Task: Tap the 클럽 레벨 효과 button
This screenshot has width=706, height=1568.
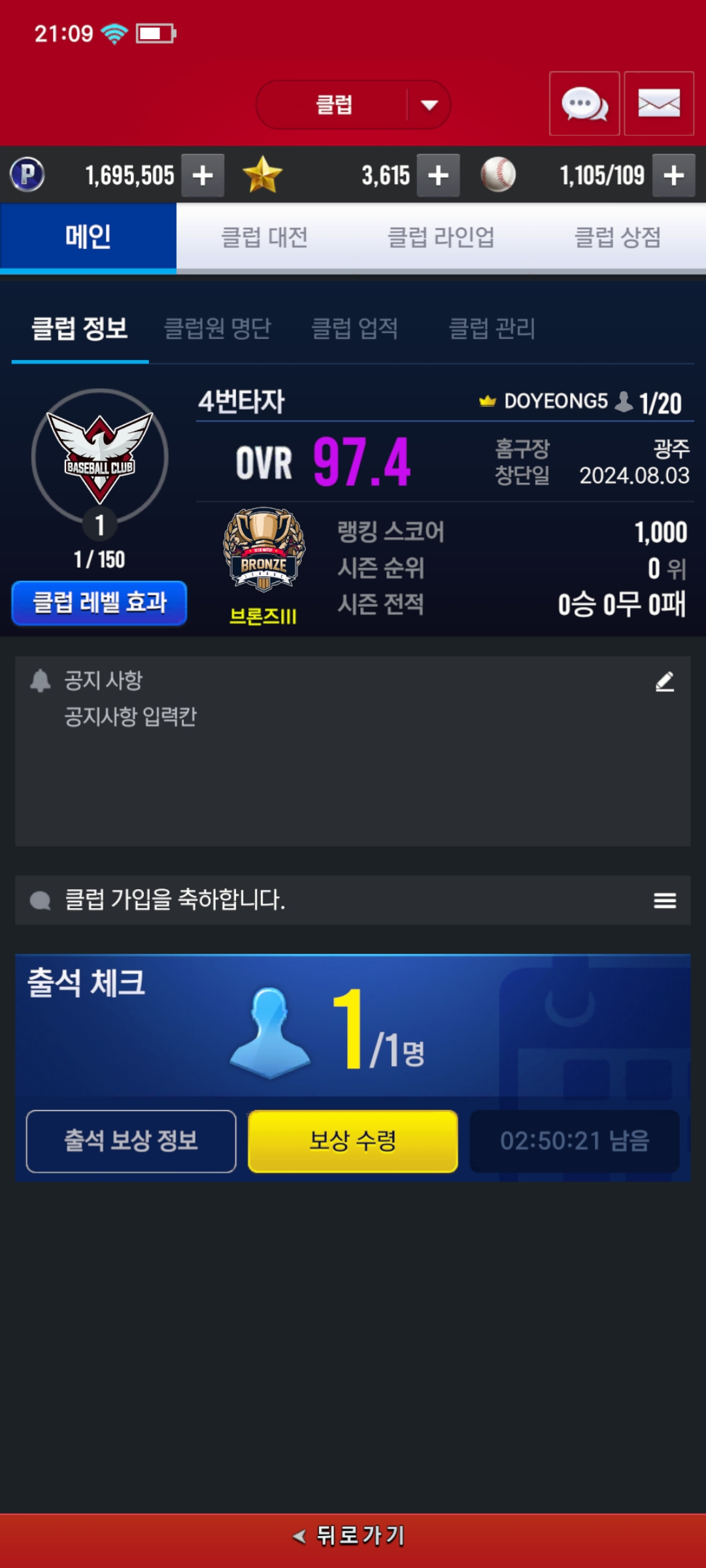Action: point(99,602)
